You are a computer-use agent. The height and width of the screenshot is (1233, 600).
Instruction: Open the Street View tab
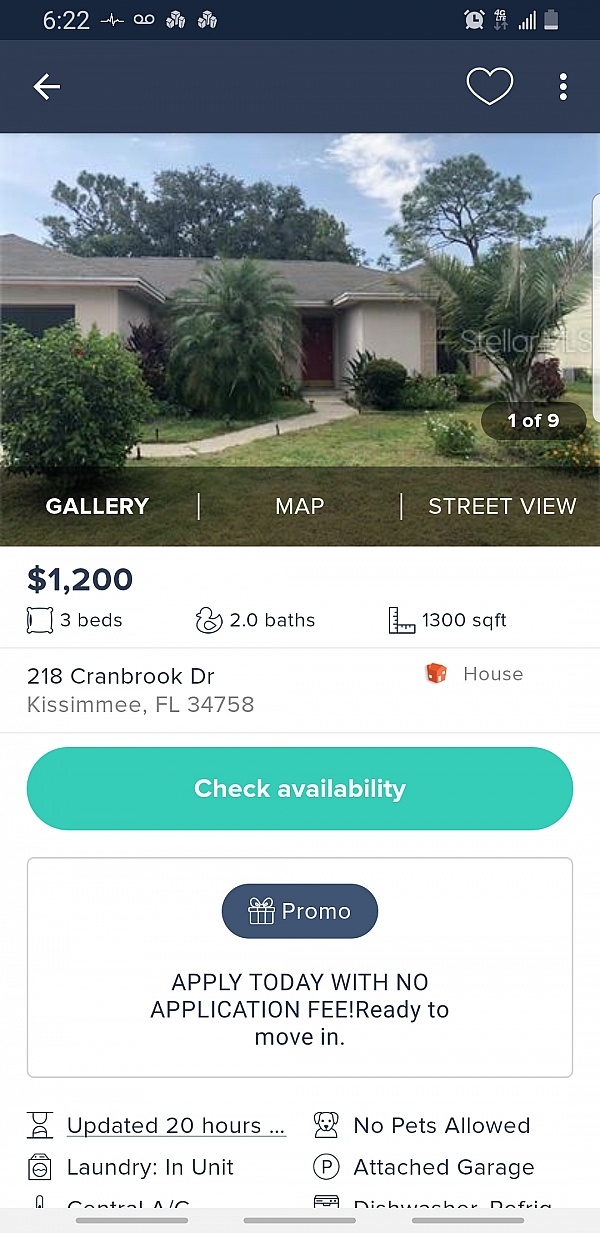pyautogui.click(x=502, y=506)
